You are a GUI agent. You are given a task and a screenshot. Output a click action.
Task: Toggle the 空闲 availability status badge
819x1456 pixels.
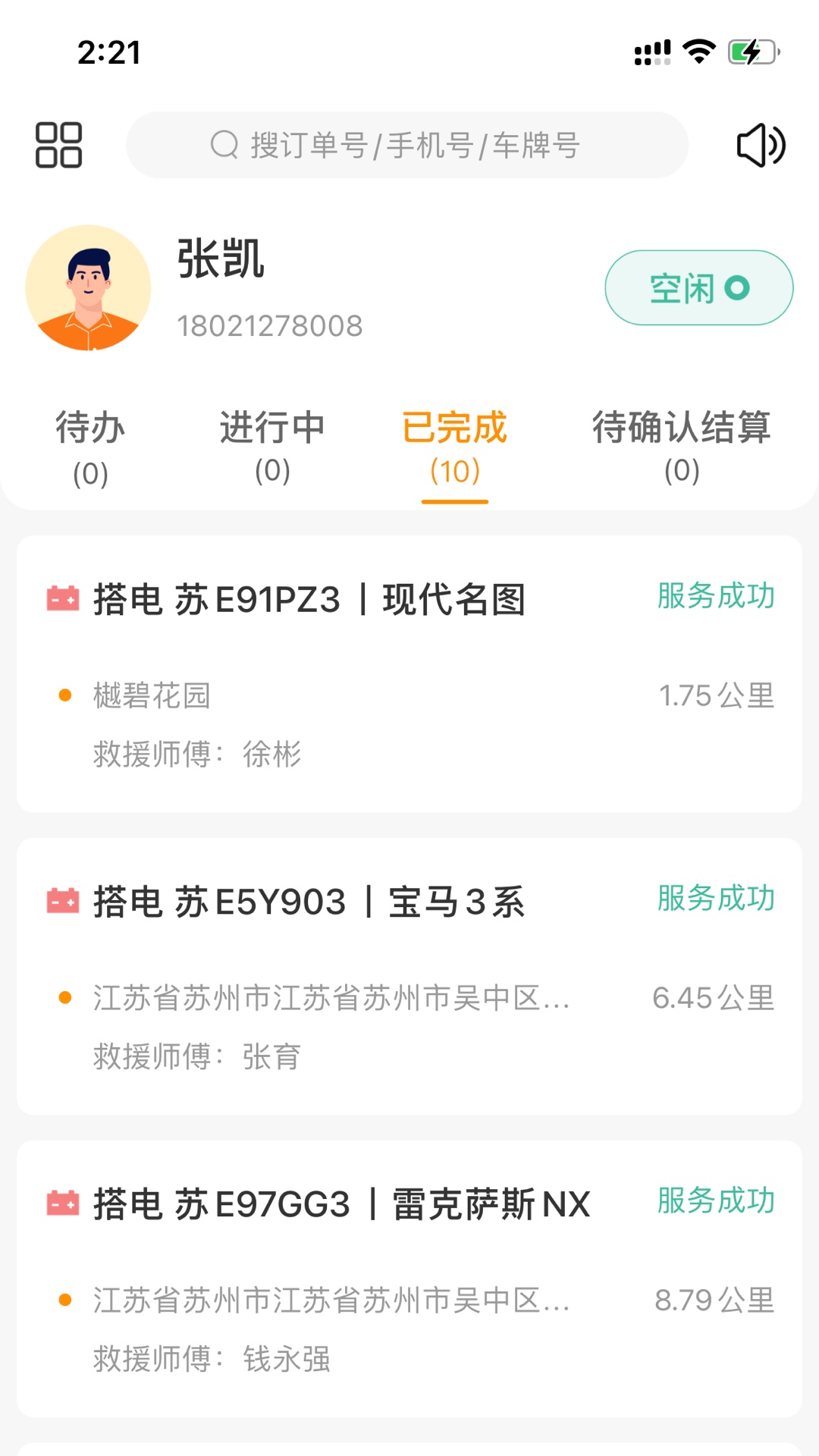(698, 287)
